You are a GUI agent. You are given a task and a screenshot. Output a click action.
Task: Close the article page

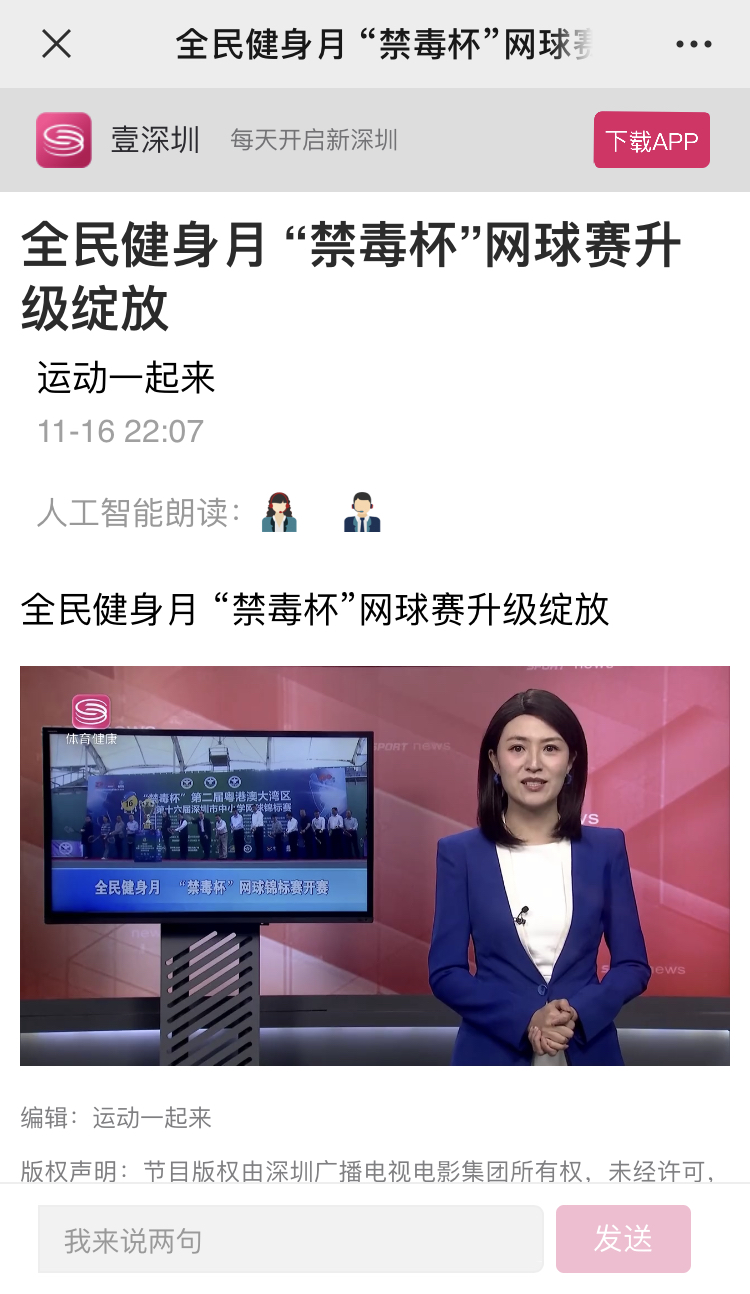click(57, 44)
